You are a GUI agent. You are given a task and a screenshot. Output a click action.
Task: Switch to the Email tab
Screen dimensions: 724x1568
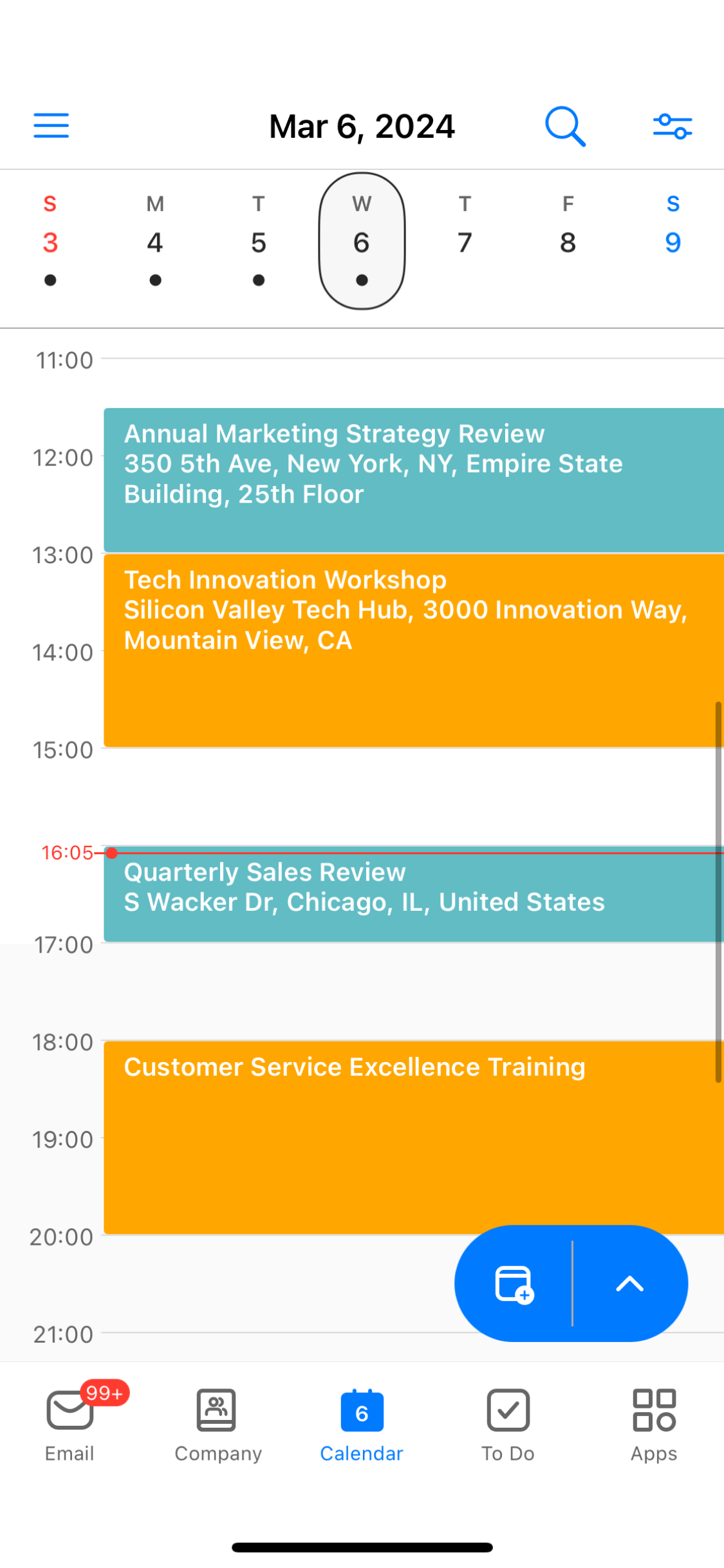(x=70, y=1424)
